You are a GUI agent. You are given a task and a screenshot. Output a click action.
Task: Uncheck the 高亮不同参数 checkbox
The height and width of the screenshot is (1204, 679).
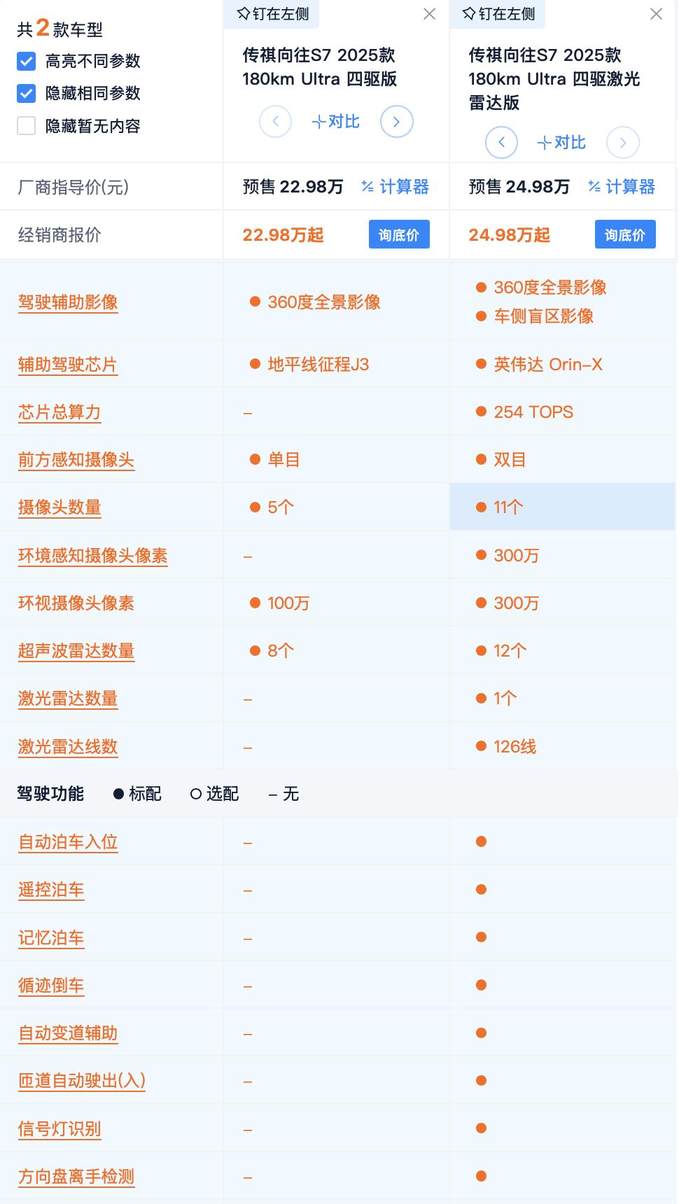[x=27, y=61]
